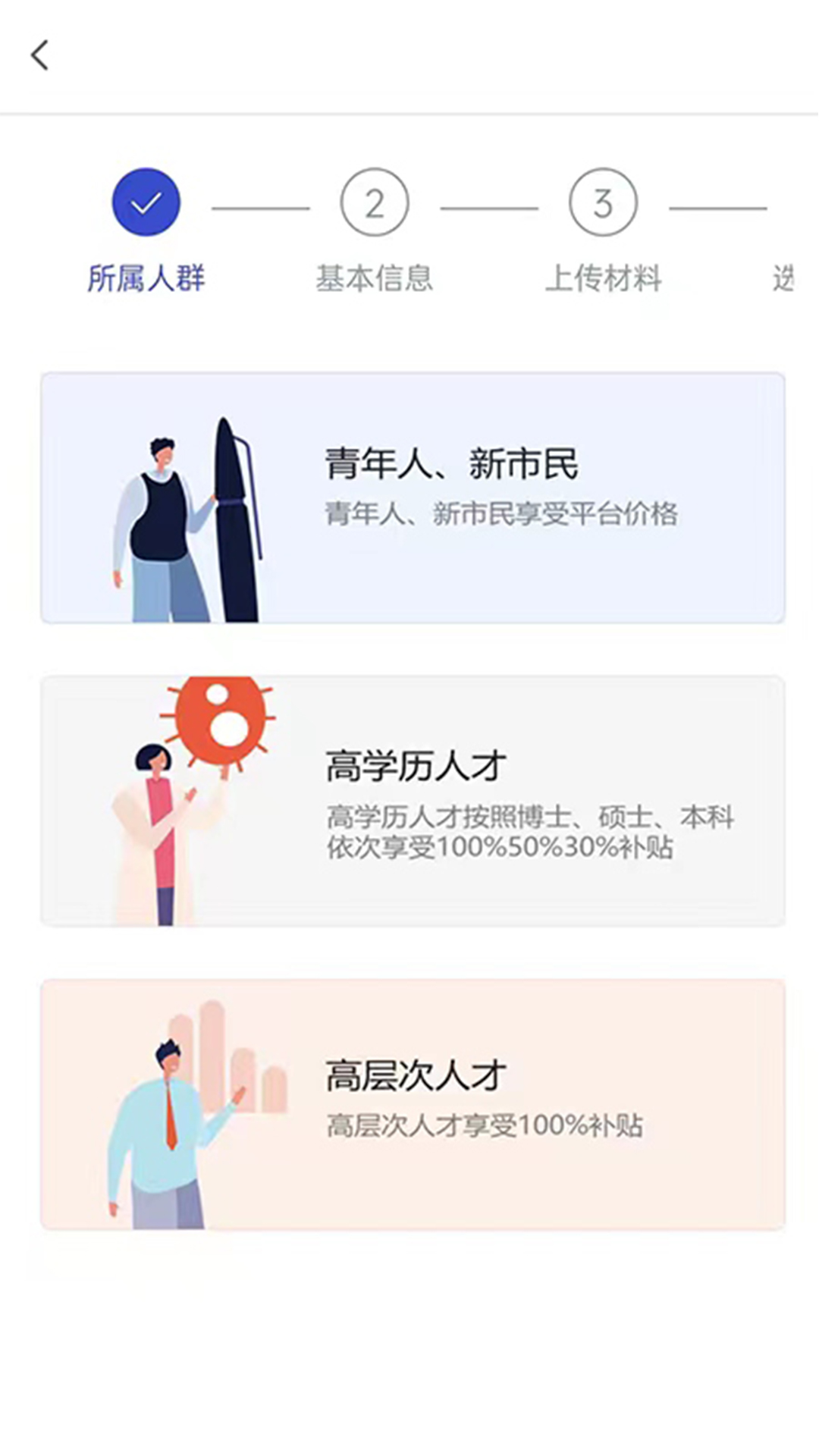Expand the 高学历人才 subsidy details
819x1456 pixels.
(x=531, y=834)
